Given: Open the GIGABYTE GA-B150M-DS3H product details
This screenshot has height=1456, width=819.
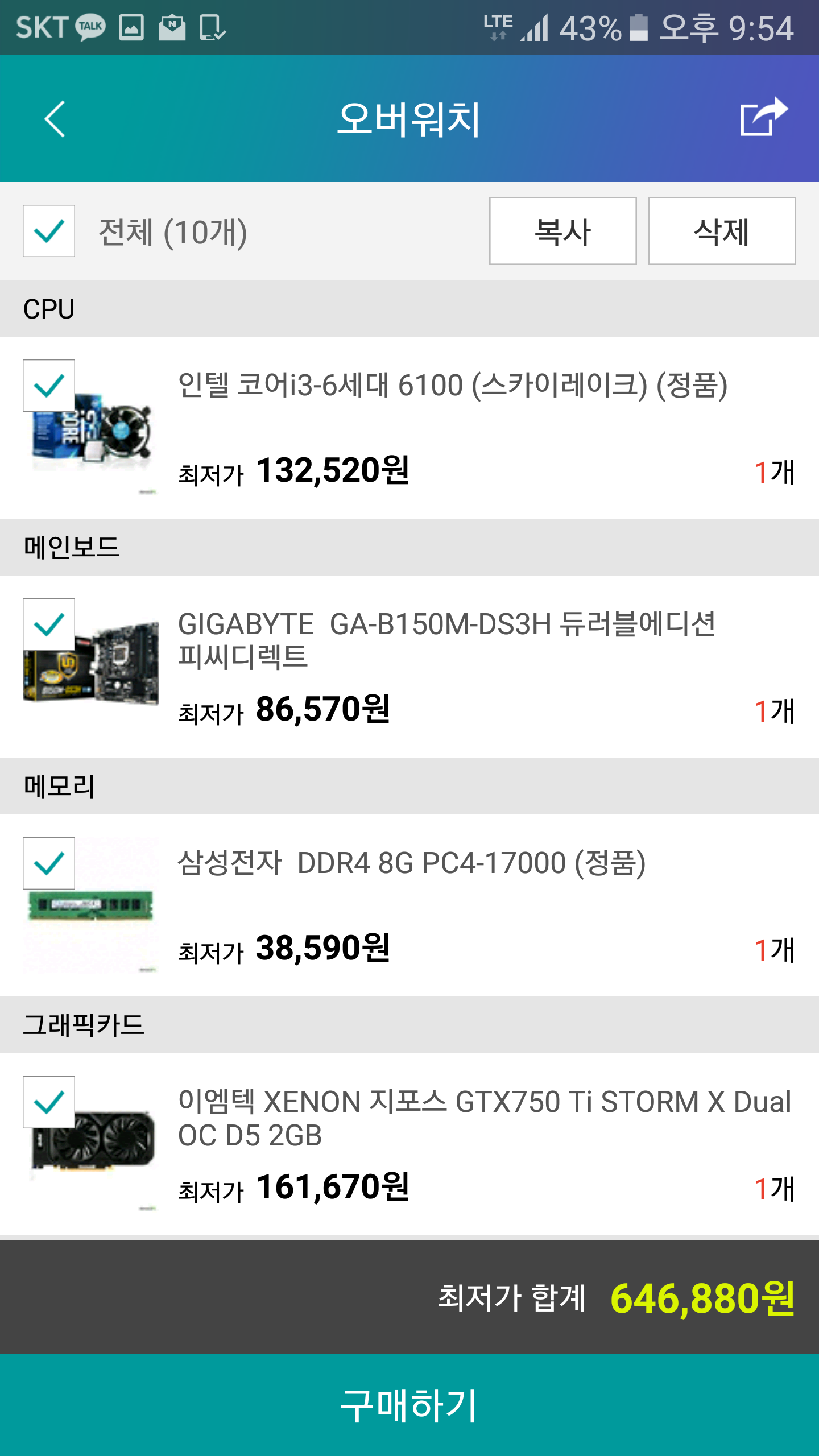Looking at the screenshot, I should 446,640.
